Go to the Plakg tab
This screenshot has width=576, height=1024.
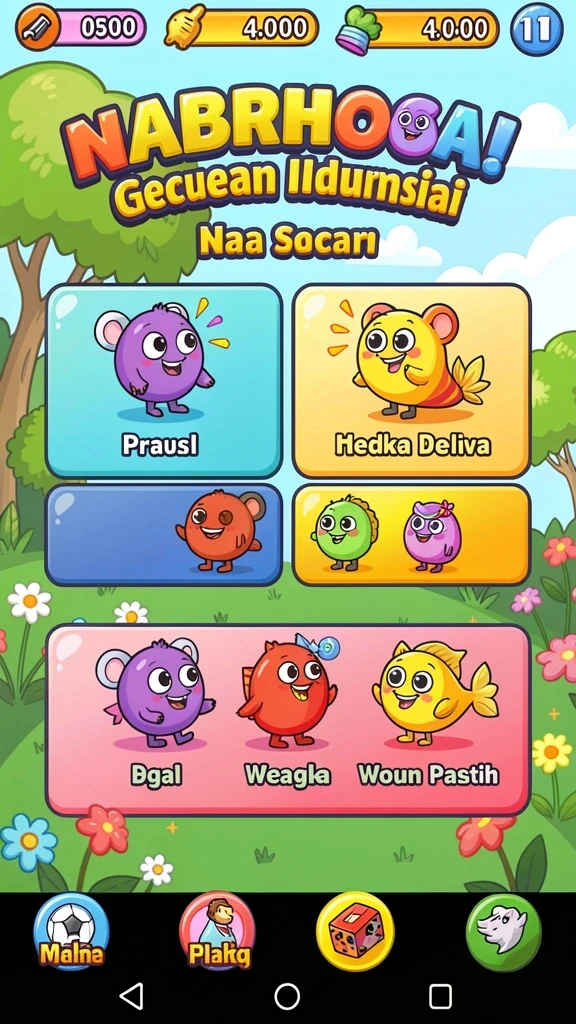(218, 931)
